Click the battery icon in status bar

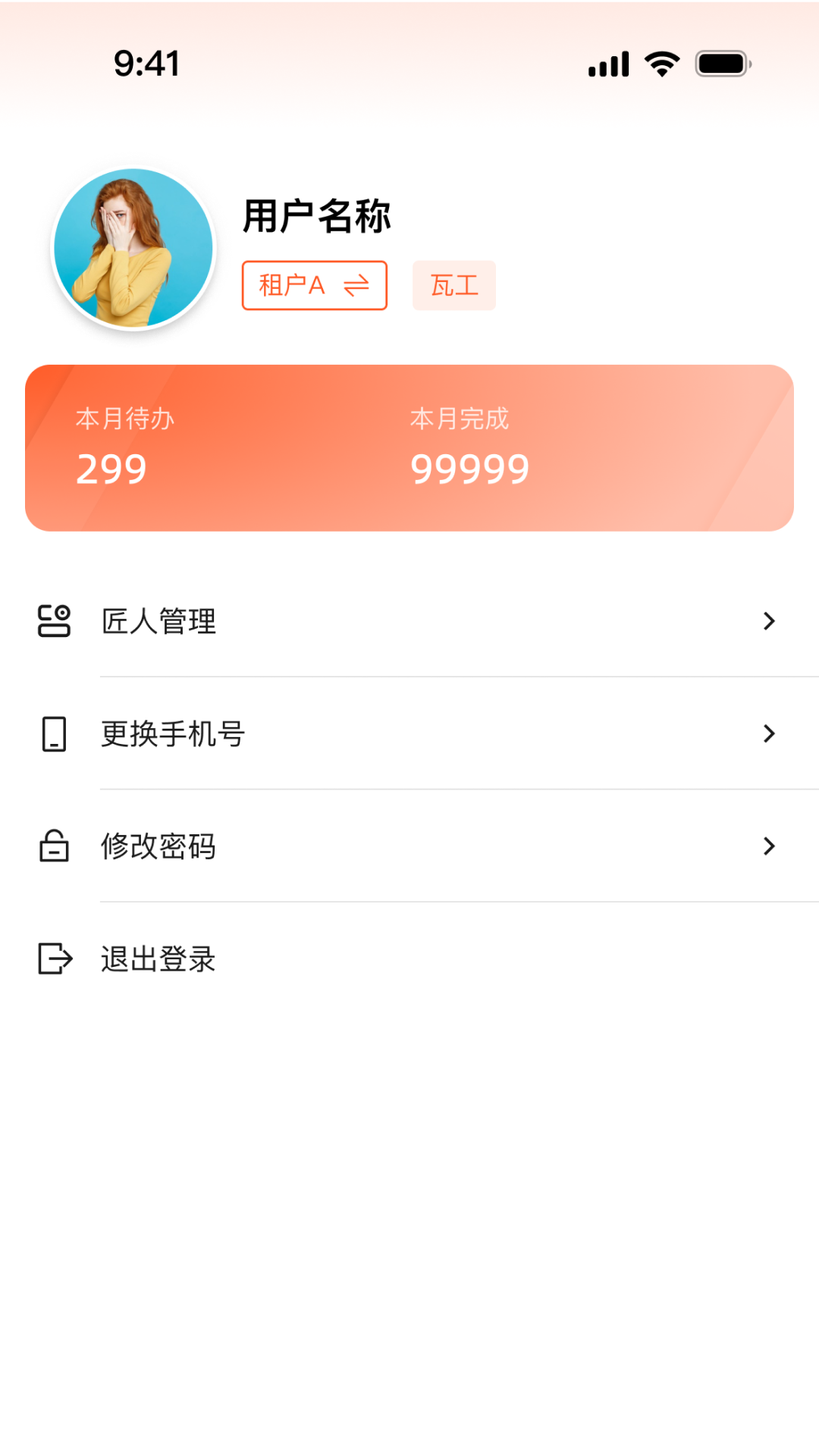(722, 64)
